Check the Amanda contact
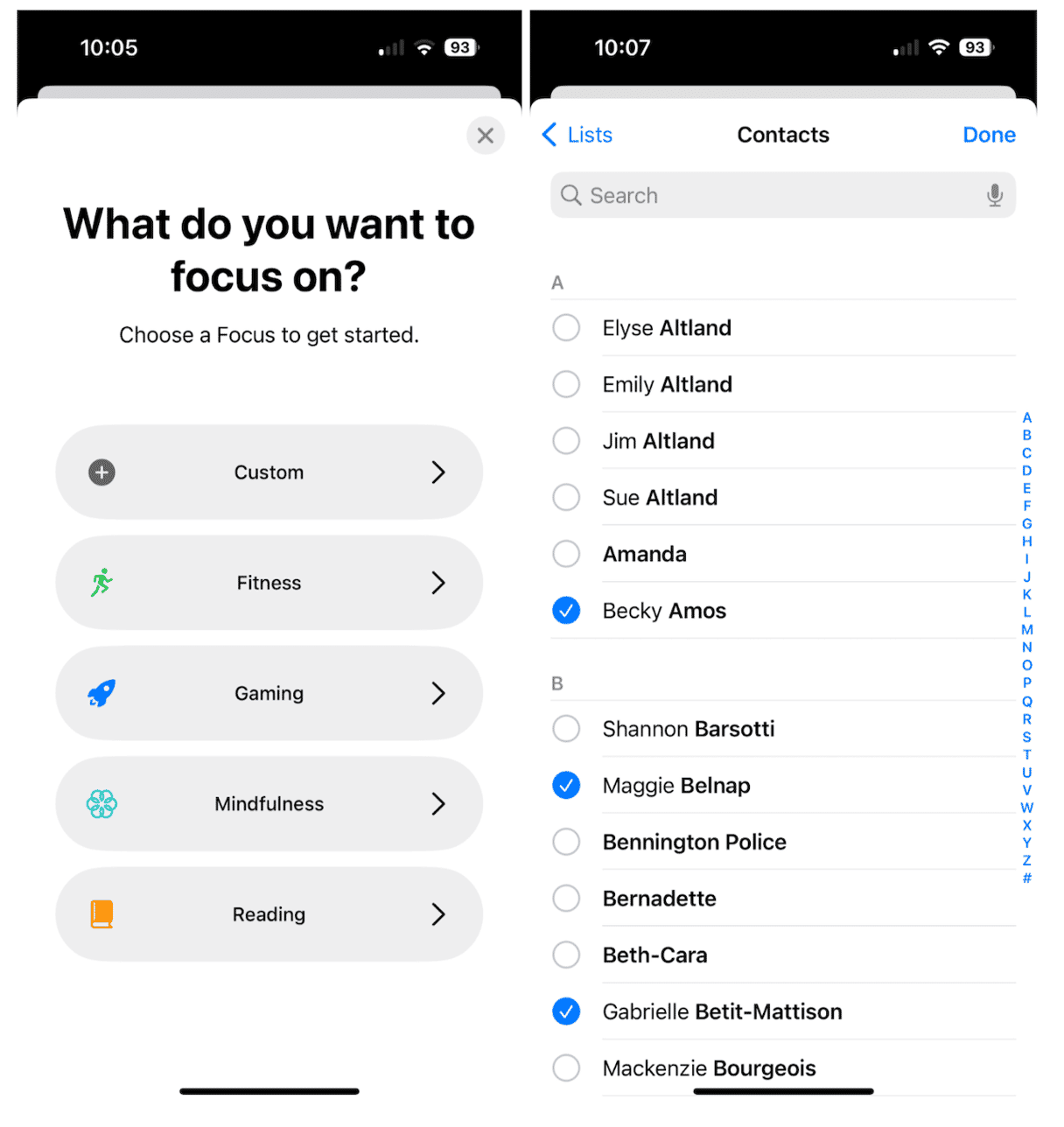The height and width of the screenshot is (1127, 1064). tap(566, 554)
